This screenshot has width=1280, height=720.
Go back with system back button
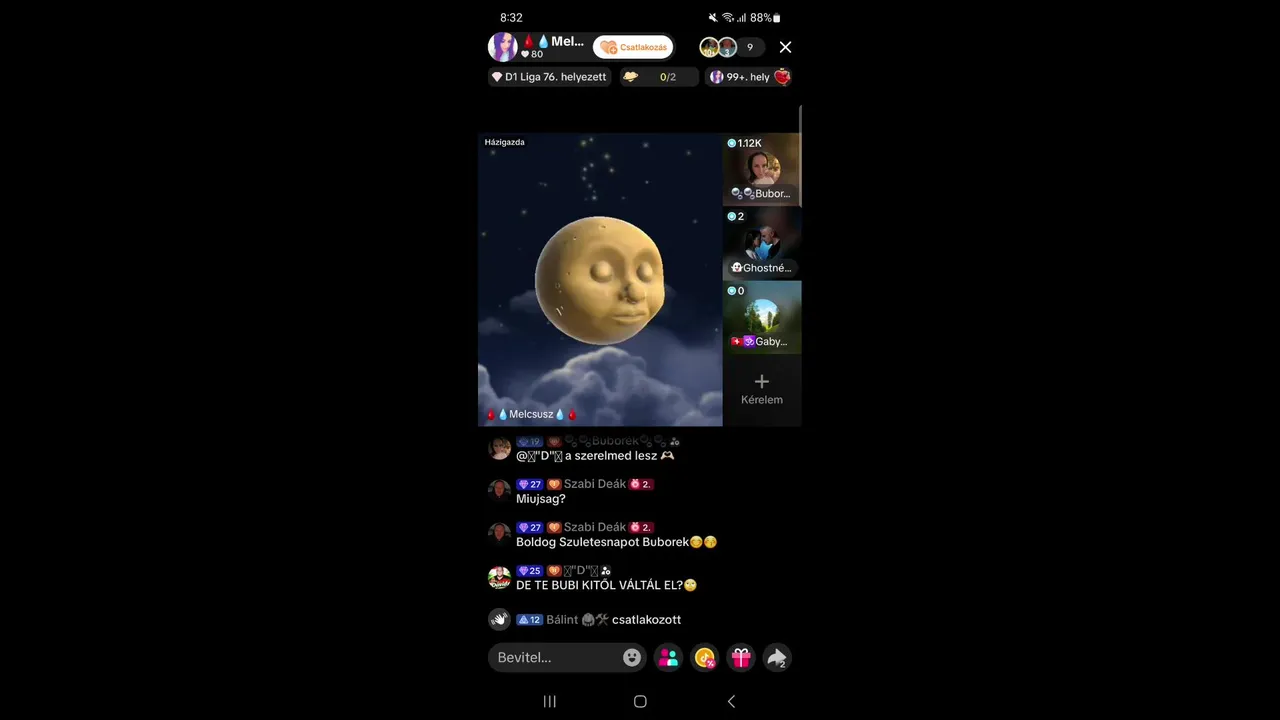tap(731, 701)
